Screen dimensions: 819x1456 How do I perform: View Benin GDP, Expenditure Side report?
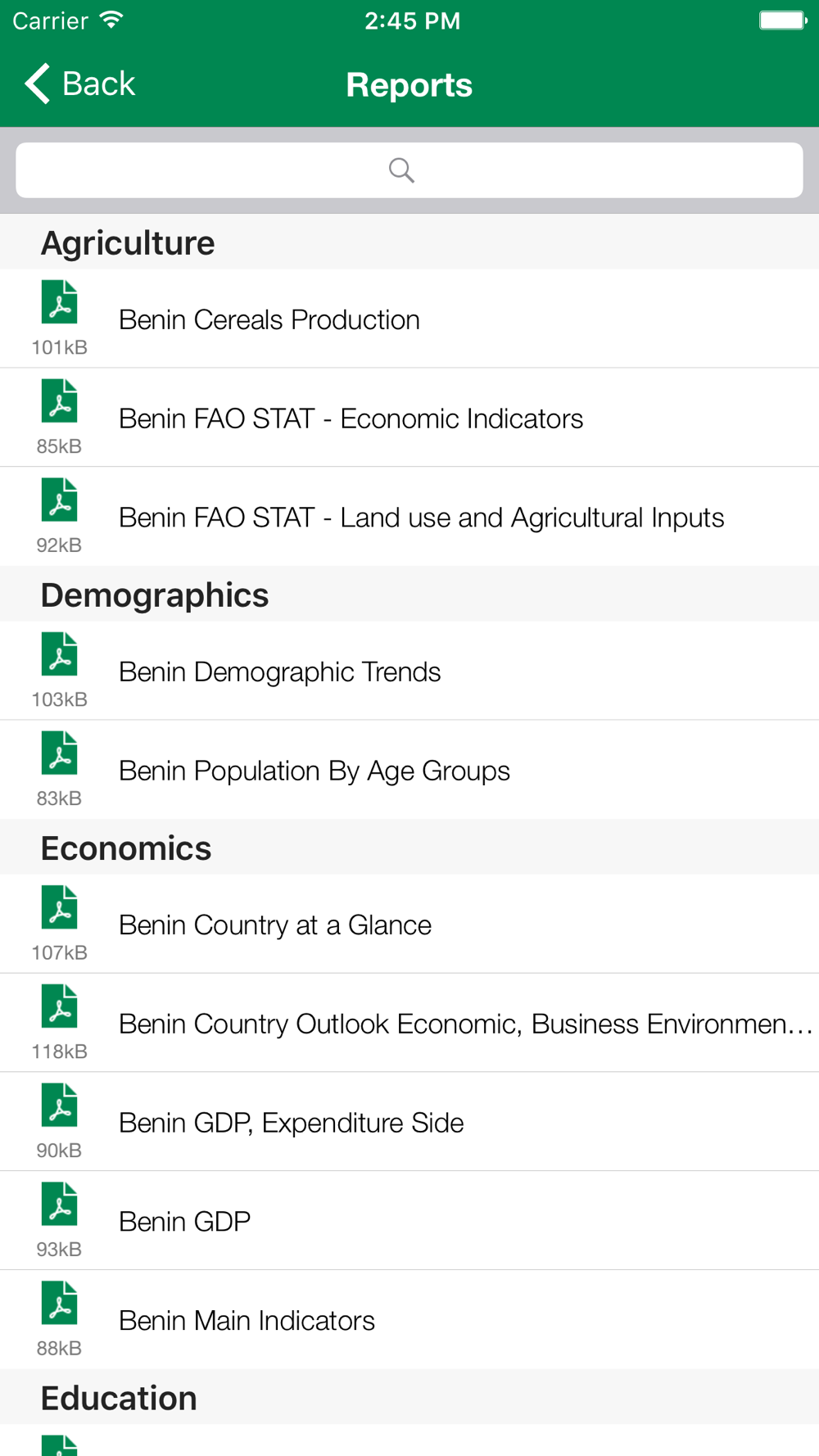pos(409,1122)
